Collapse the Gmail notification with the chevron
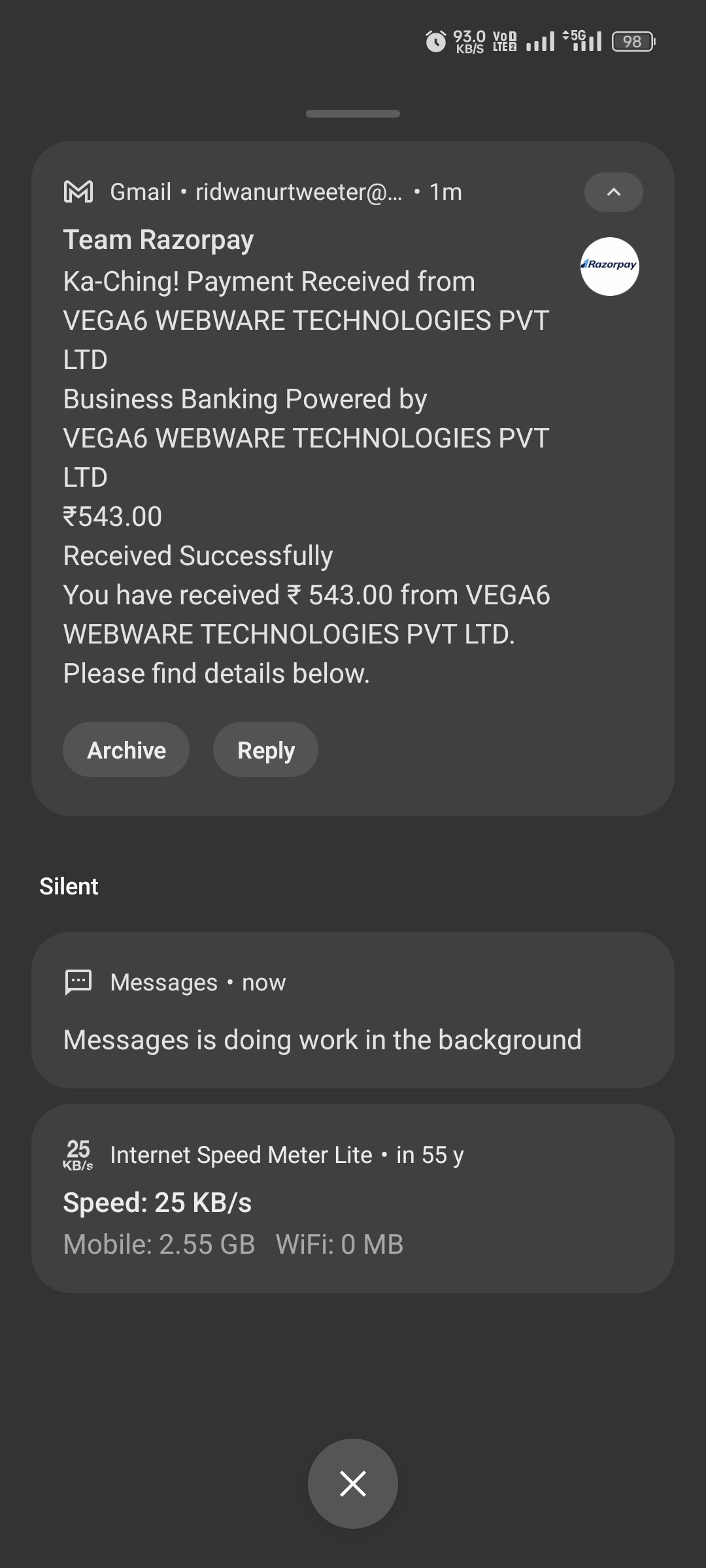 [613, 192]
